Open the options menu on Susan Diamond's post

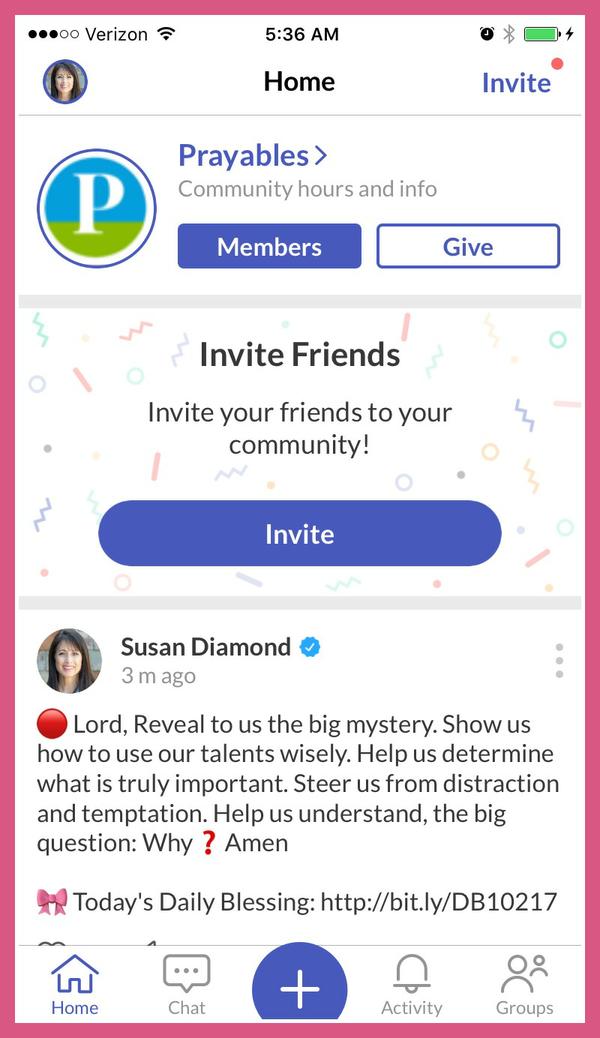point(559,661)
